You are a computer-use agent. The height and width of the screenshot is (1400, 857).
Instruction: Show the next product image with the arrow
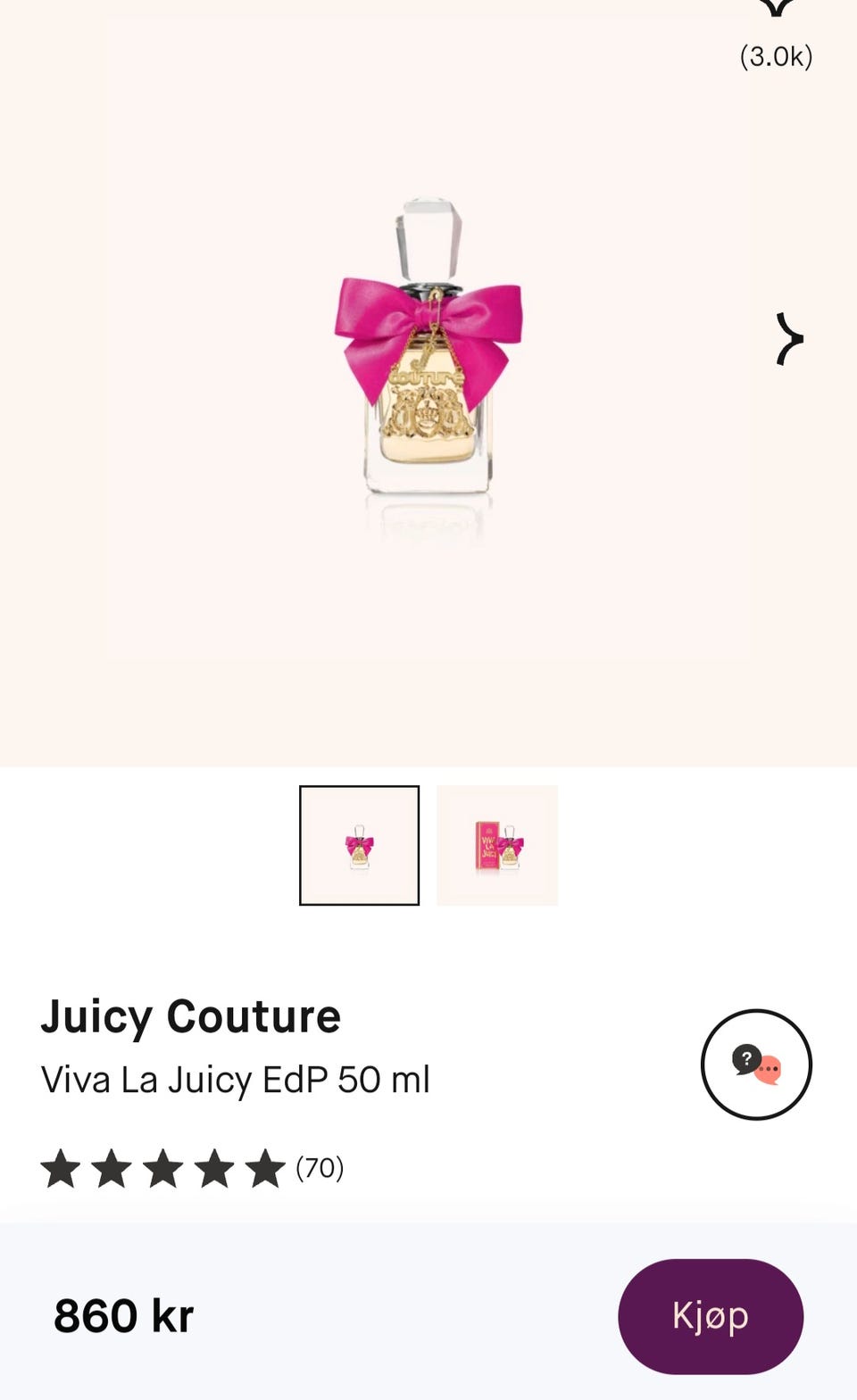pos(789,339)
